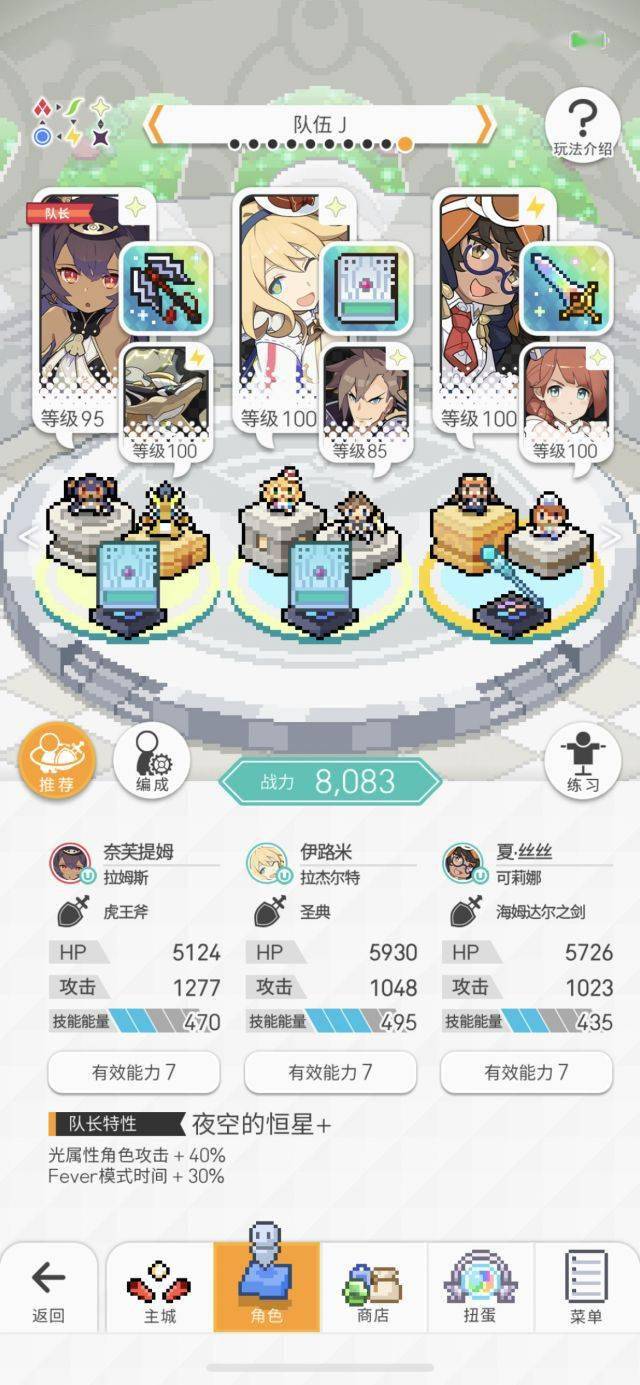Open the 玩法介绍 help button

(582, 124)
